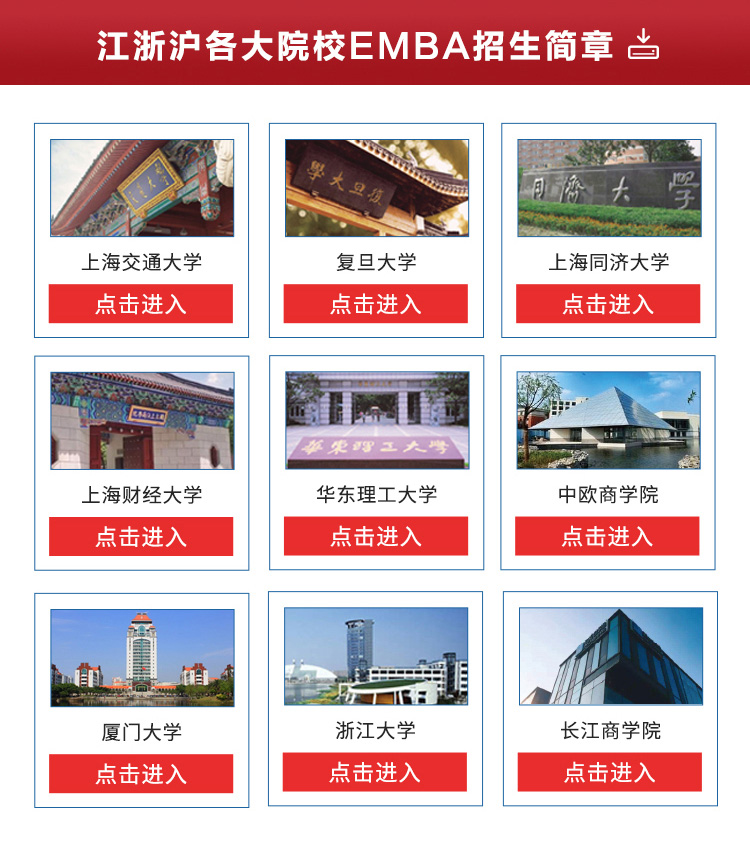Tap 点击进入 under 浙江大学
The width and height of the screenshot is (750, 844).
point(375,773)
